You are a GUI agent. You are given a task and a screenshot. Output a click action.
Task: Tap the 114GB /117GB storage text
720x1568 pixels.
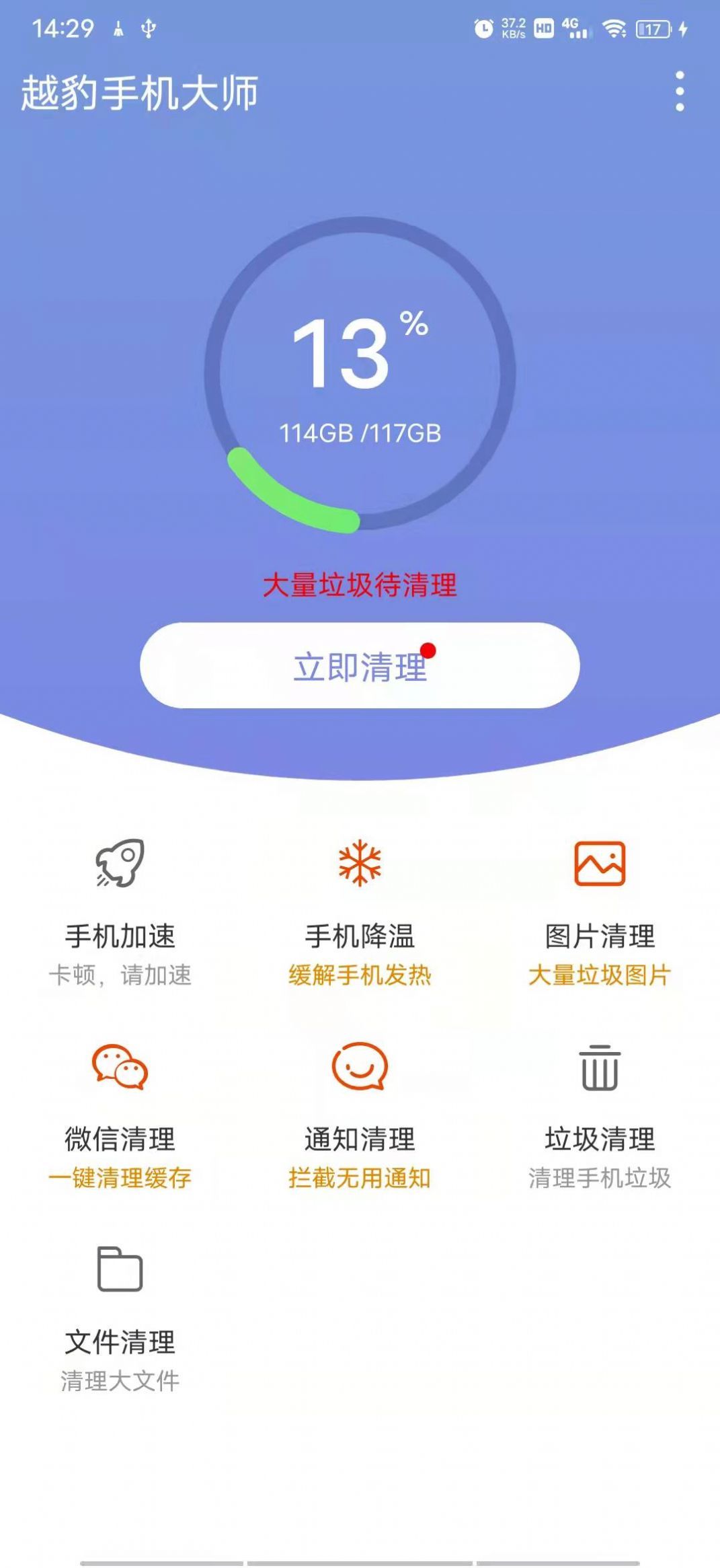[360, 434]
